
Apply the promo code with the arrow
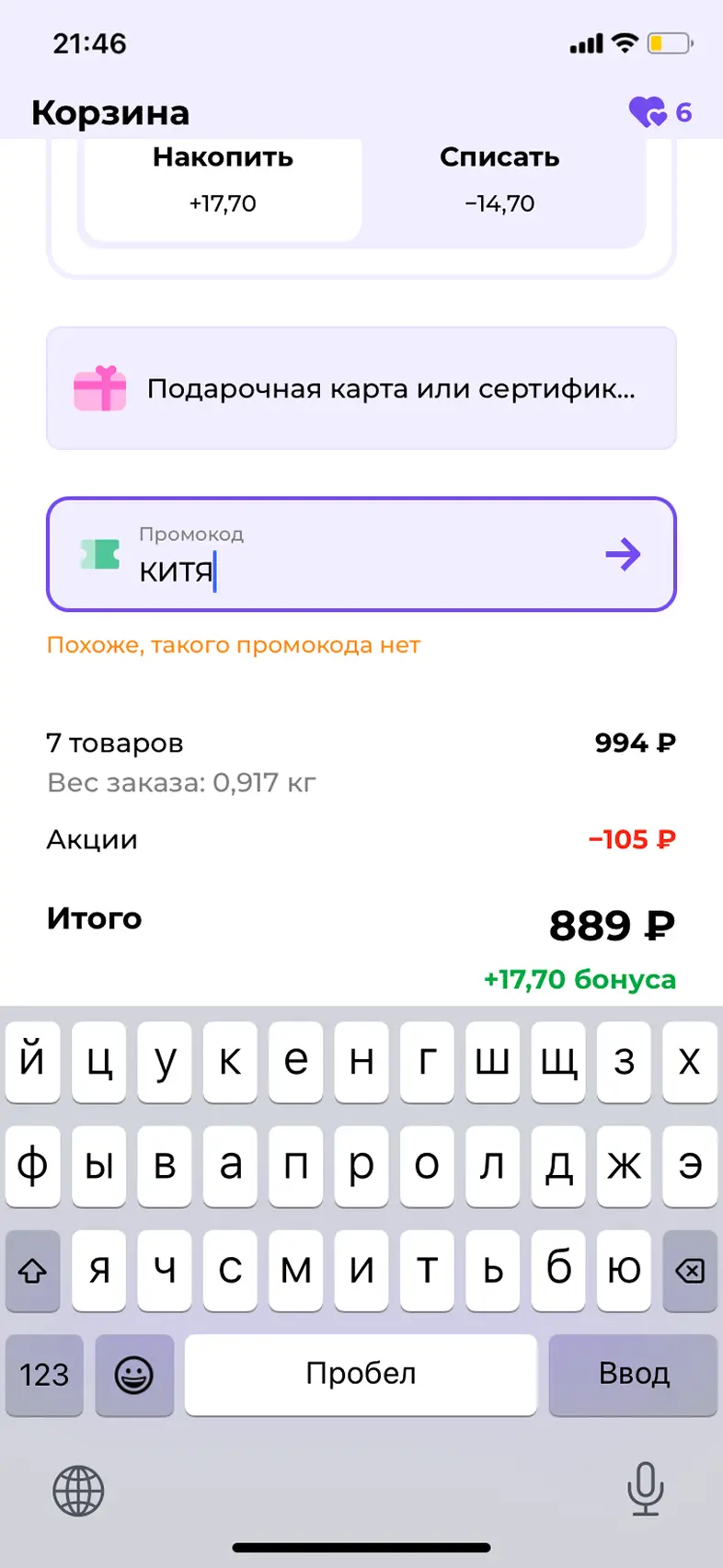623,554
